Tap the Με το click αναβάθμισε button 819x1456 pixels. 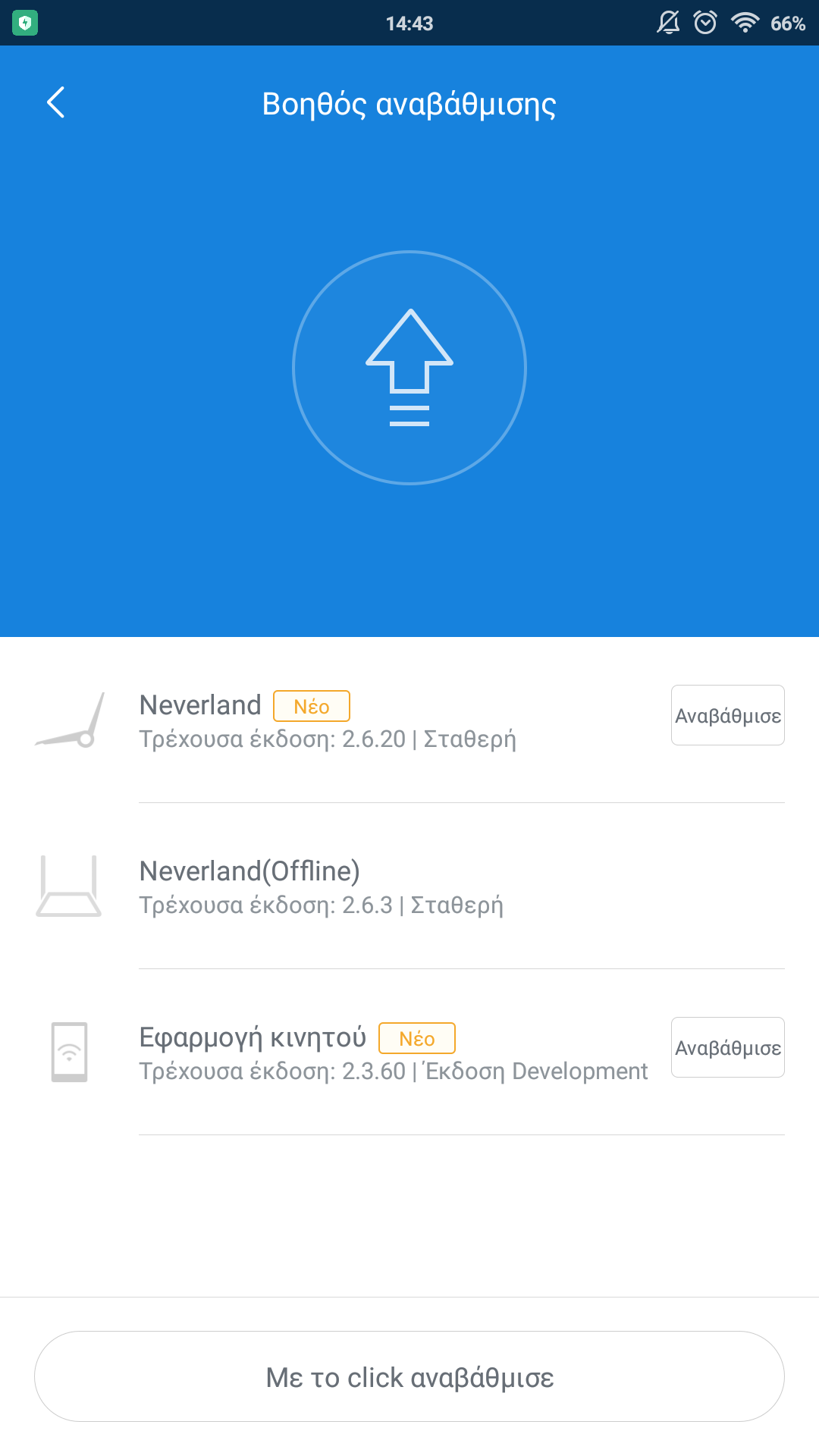pos(409,1376)
